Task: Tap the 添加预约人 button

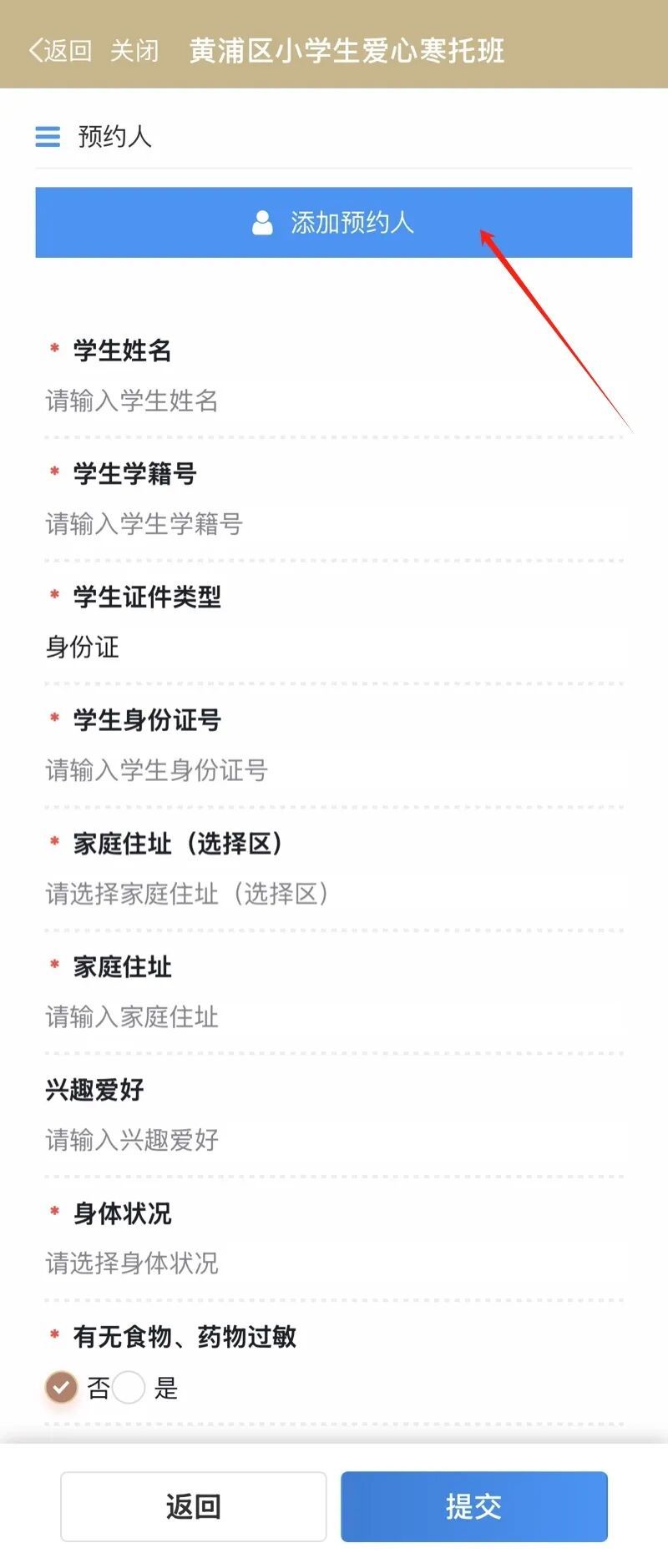Action: (333, 222)
